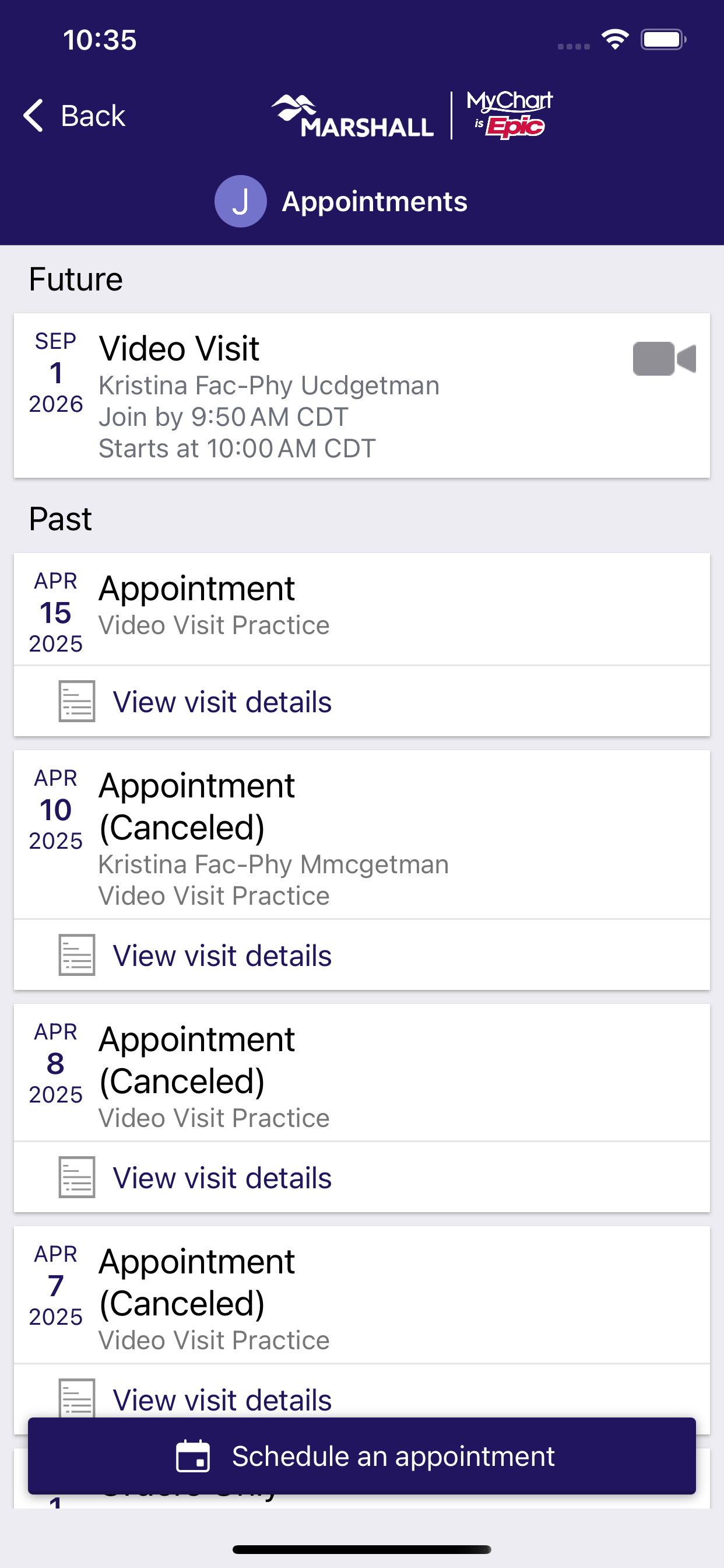Open the Apr 15 2025 appointment card
The width and height of the screenshot is (724, 1568).
pyautogui.click(x=362, y=610)
